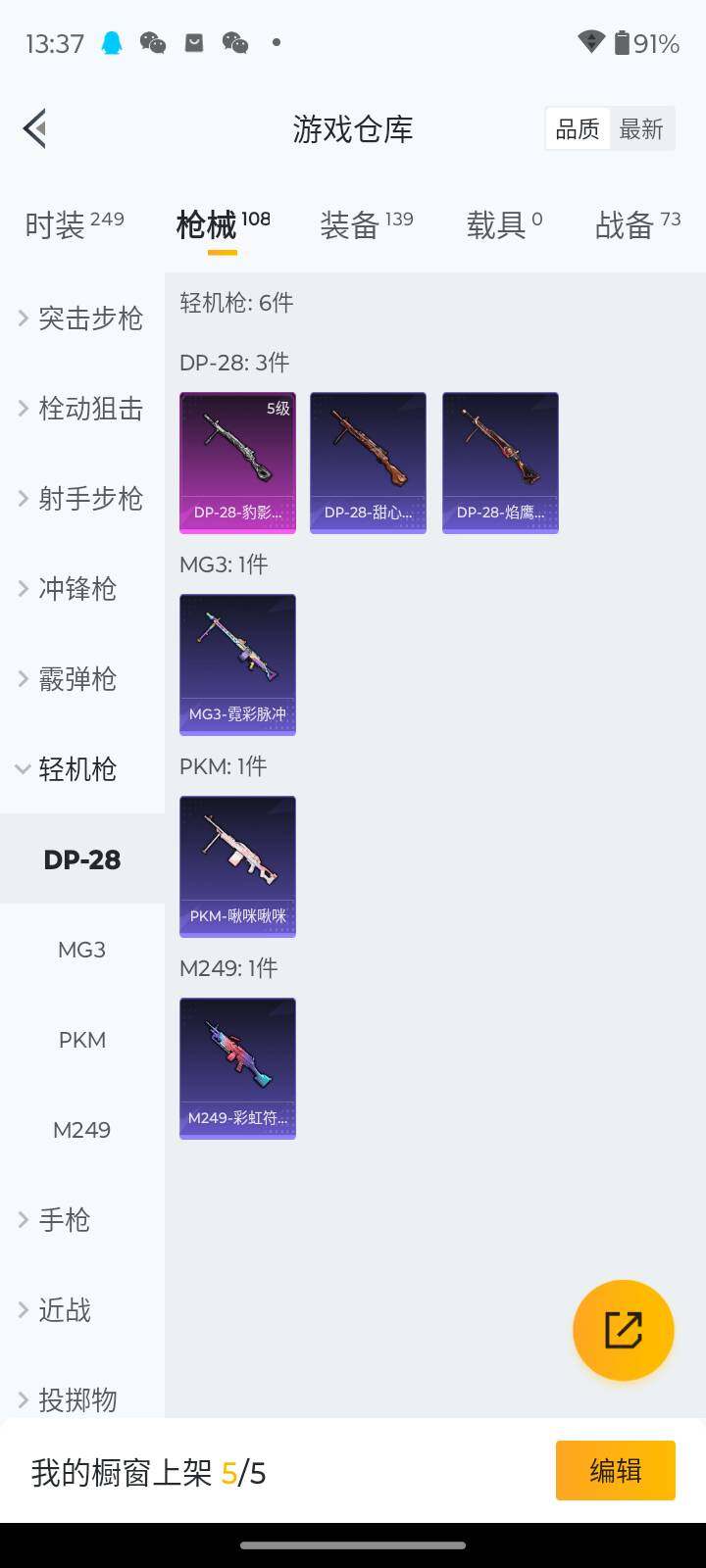The width and height of the screenshot is (706, 1568).
Task: Tap 编辑 to edit the showcase
Action: pos(615,1470)
